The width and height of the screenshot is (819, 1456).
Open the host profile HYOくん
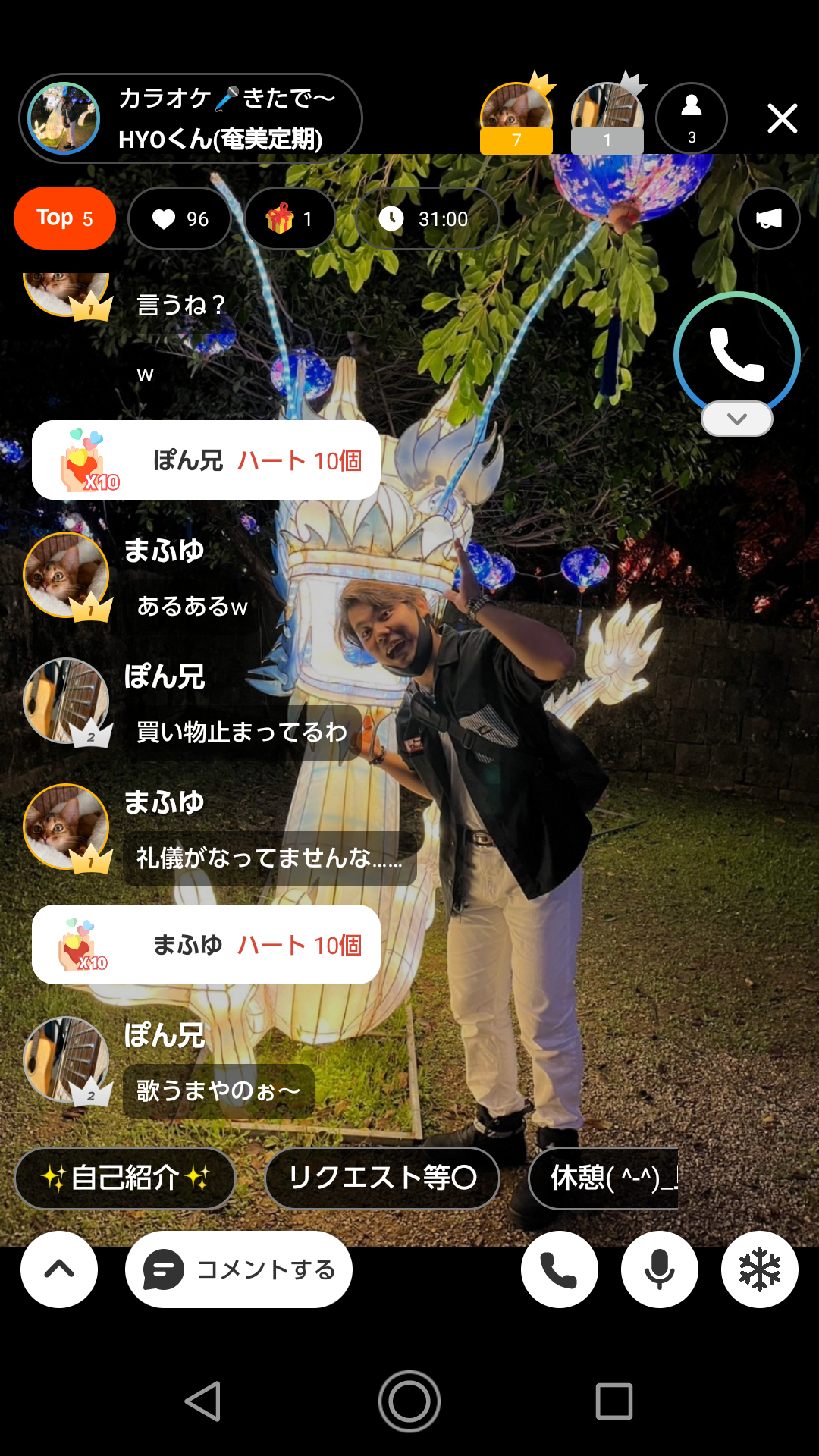64,118
